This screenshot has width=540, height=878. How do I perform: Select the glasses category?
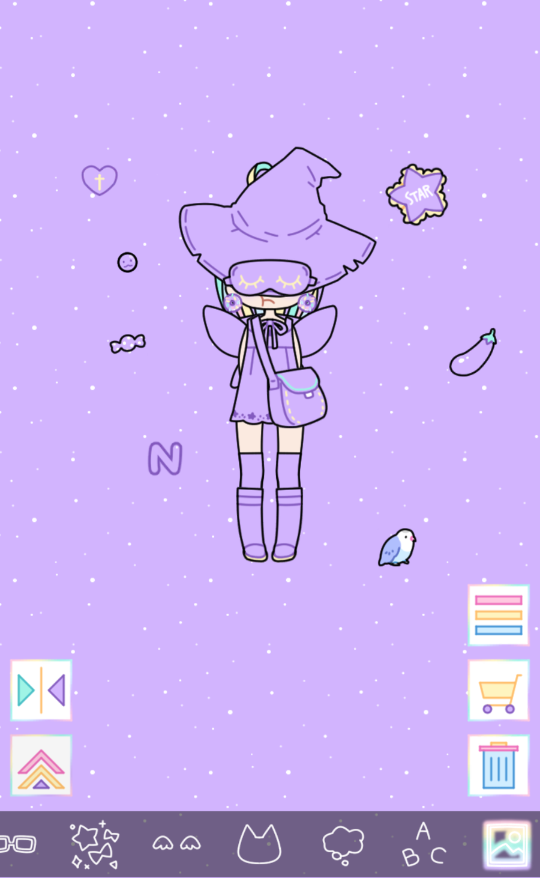pyautogui.click(x=18, y=844)
